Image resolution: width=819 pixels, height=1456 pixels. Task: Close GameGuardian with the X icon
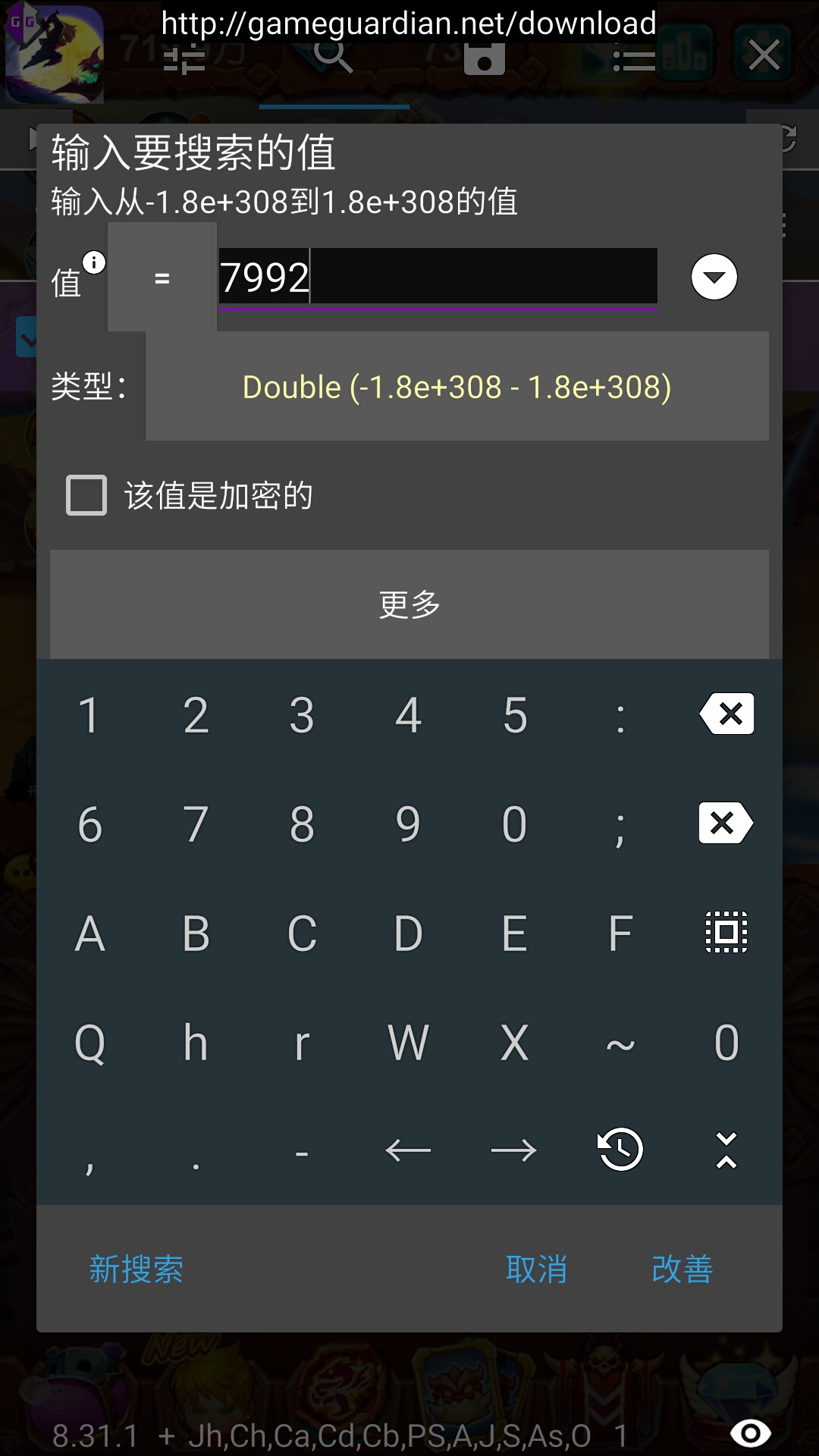pos(764,55)
